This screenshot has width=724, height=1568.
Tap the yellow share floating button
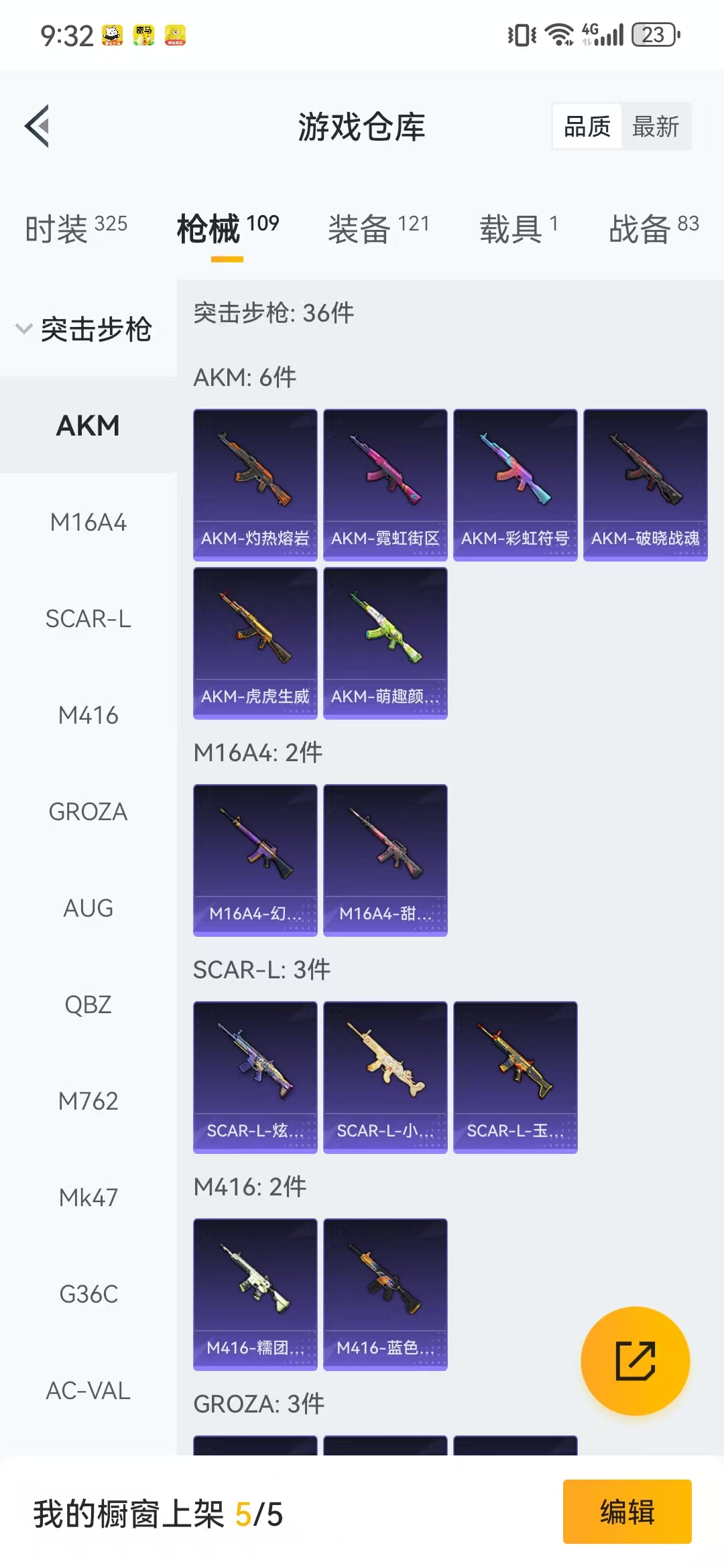coord(635,1361)
